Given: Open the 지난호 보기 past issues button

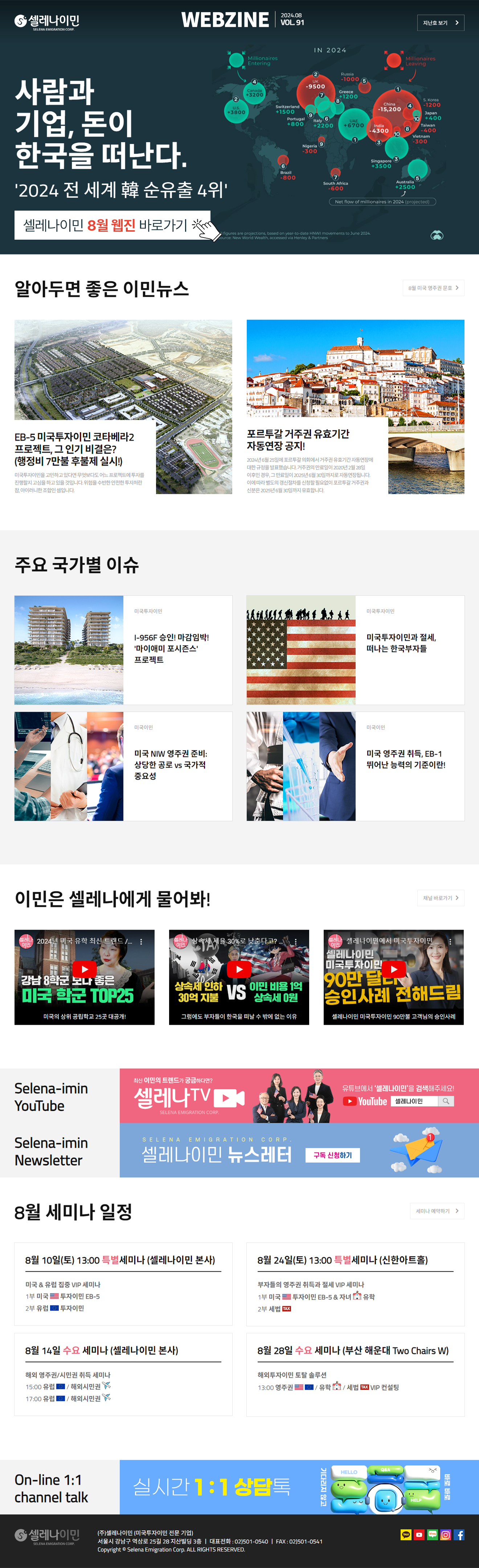Looking at the screenshot, I should click(x=440, y=23).
